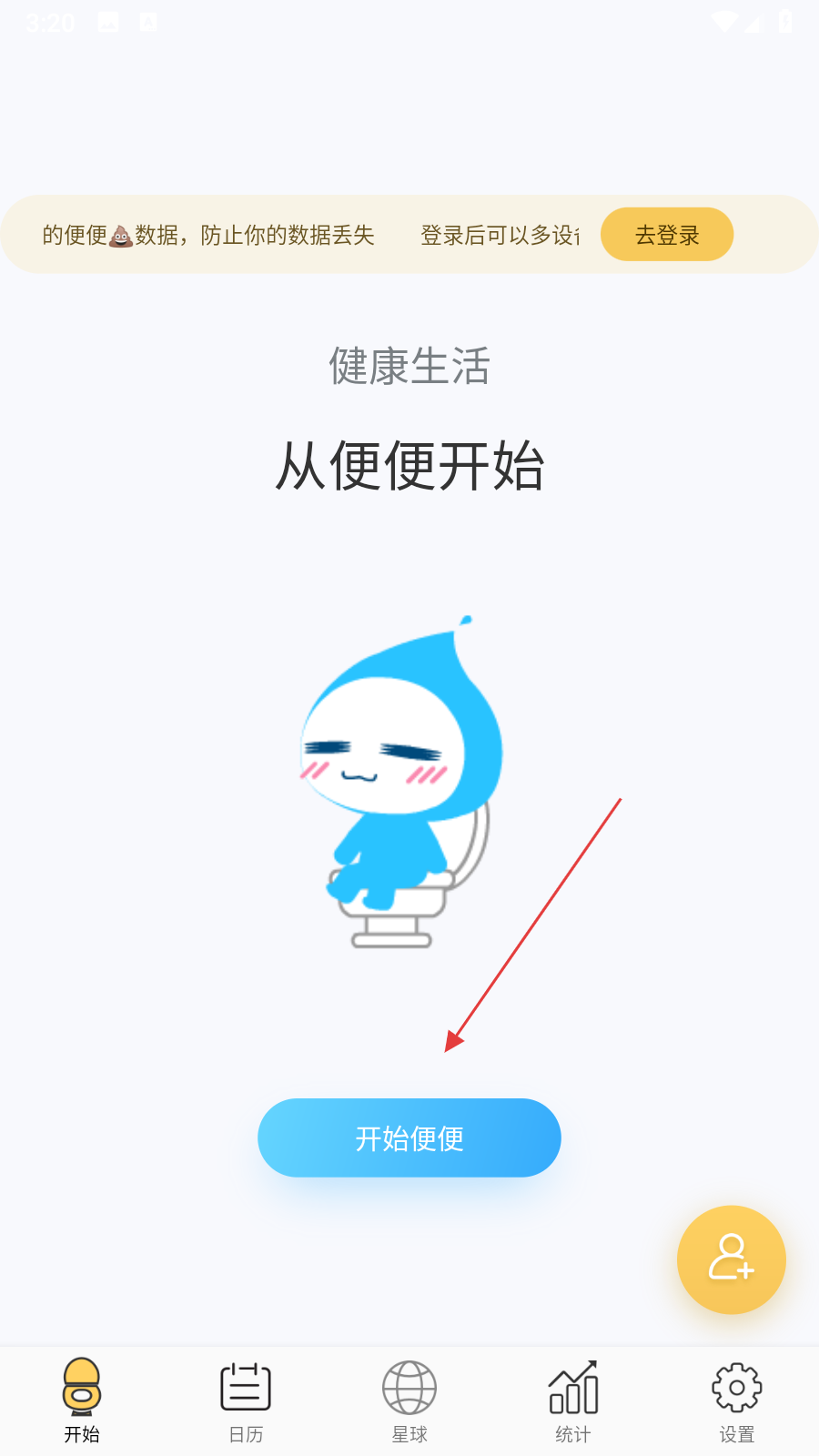Tap the 星球 globe icon
Screen dimensions: 819x1456
(x=409, y=1387)
